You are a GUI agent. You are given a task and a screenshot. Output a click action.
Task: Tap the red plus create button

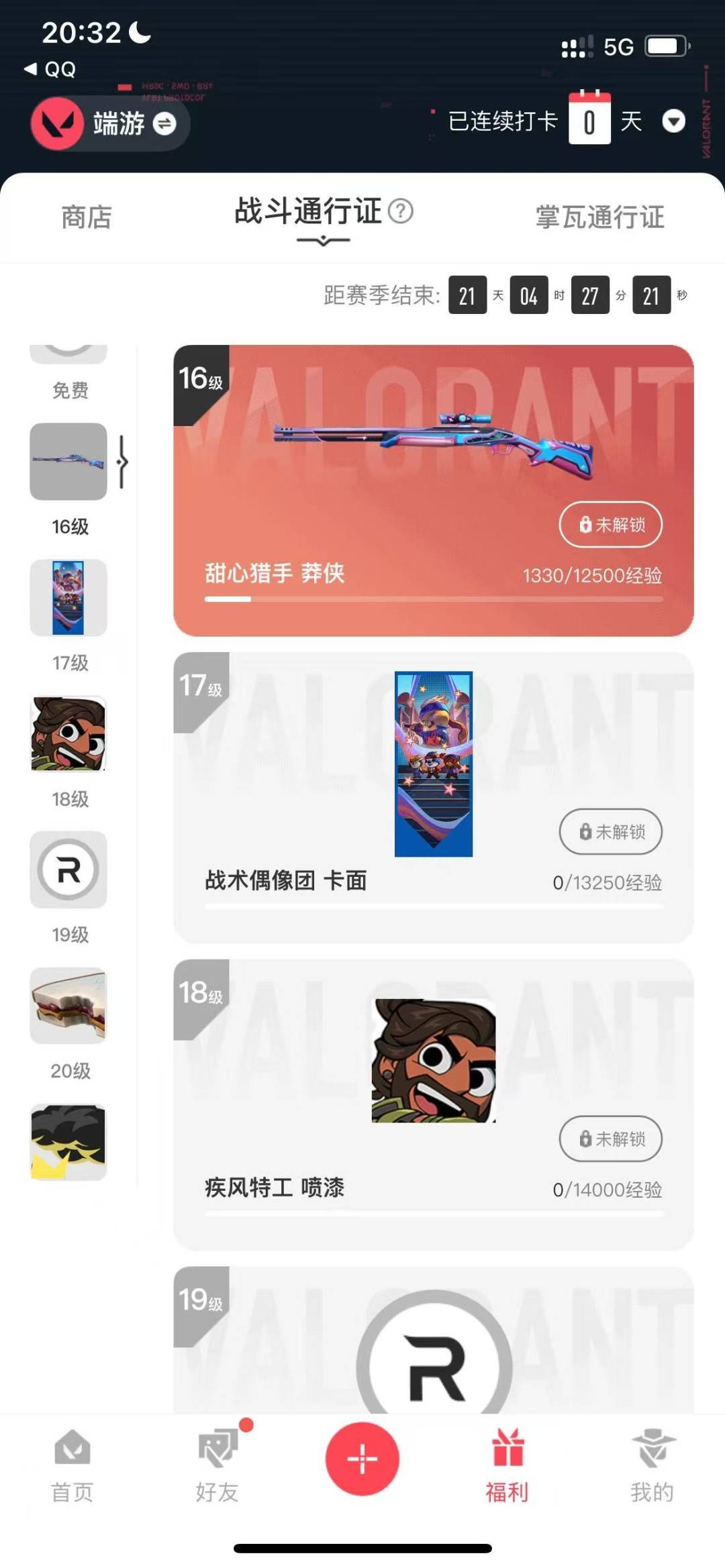click(362, 1458)
